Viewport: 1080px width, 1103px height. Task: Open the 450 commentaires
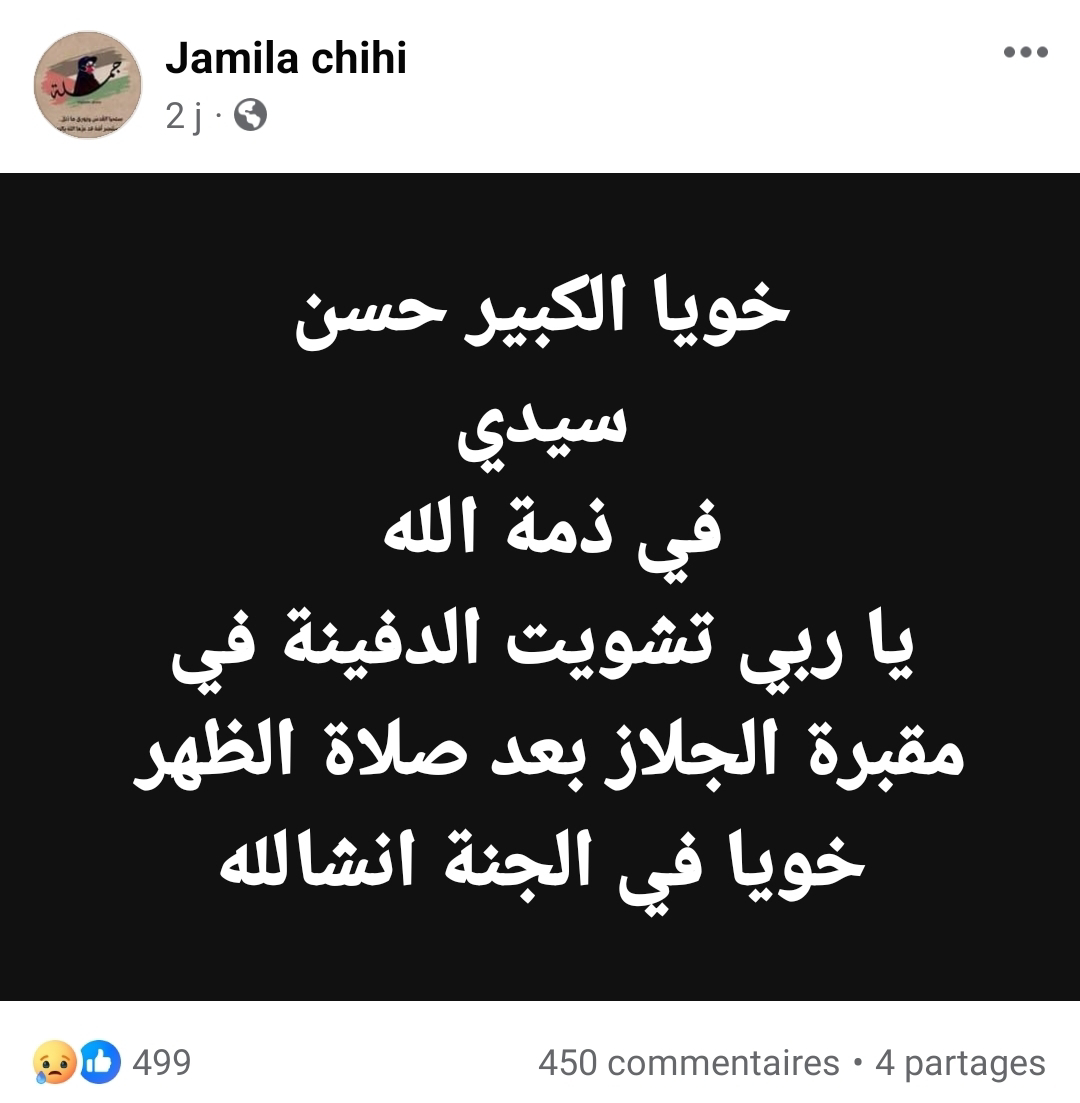tap(688, 1062)
